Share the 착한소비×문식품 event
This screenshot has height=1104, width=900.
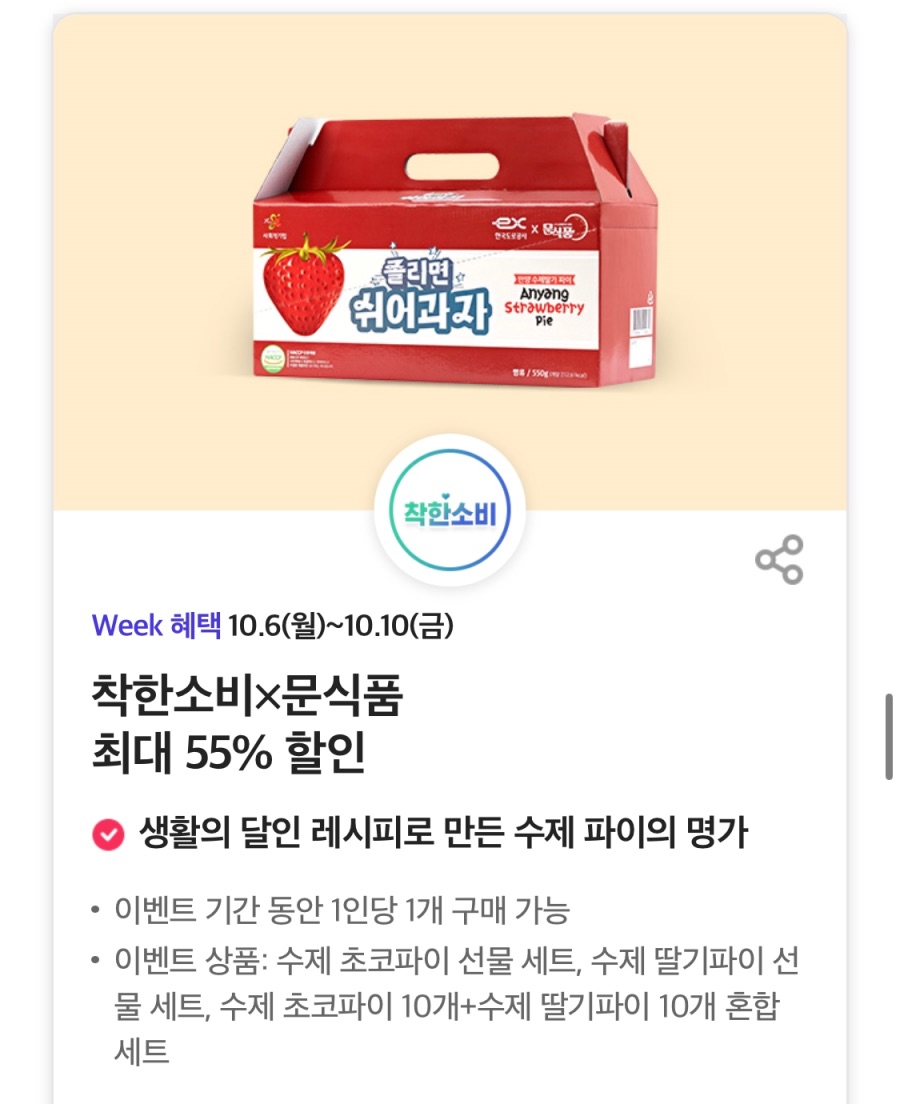[x=779, y=560]
